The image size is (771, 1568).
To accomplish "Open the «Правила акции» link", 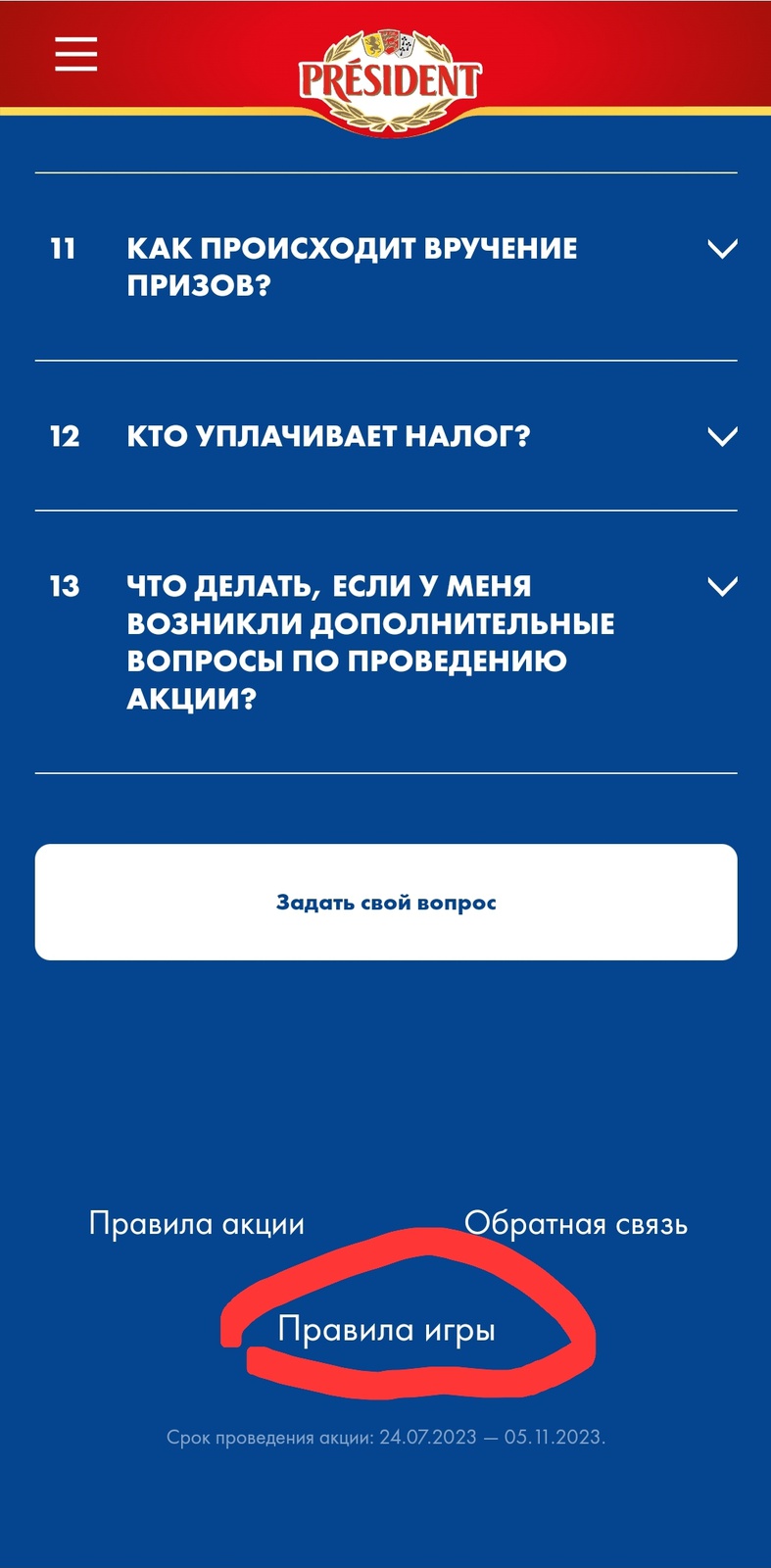I will click(197, 1224).
